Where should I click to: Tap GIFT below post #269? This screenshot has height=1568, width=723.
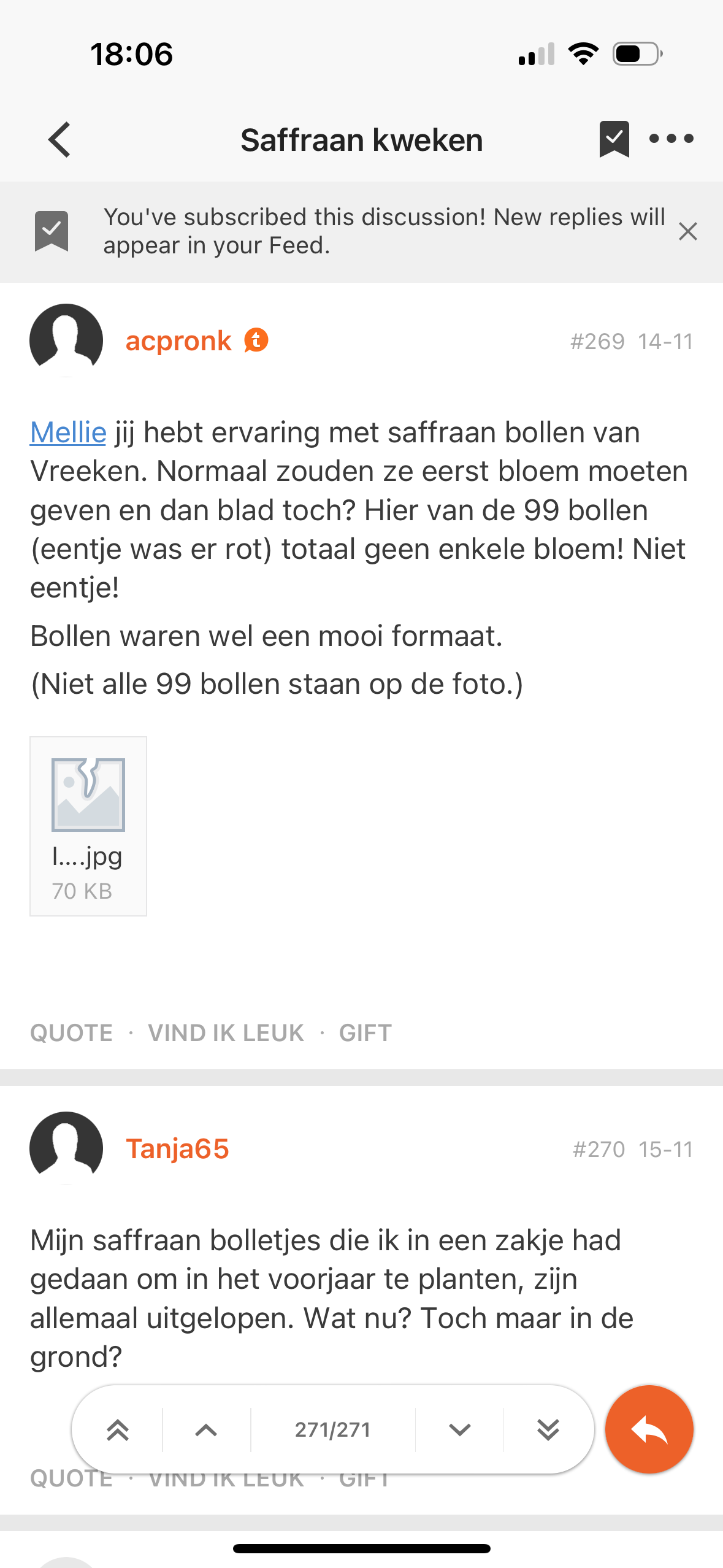tap(365, 1032)
